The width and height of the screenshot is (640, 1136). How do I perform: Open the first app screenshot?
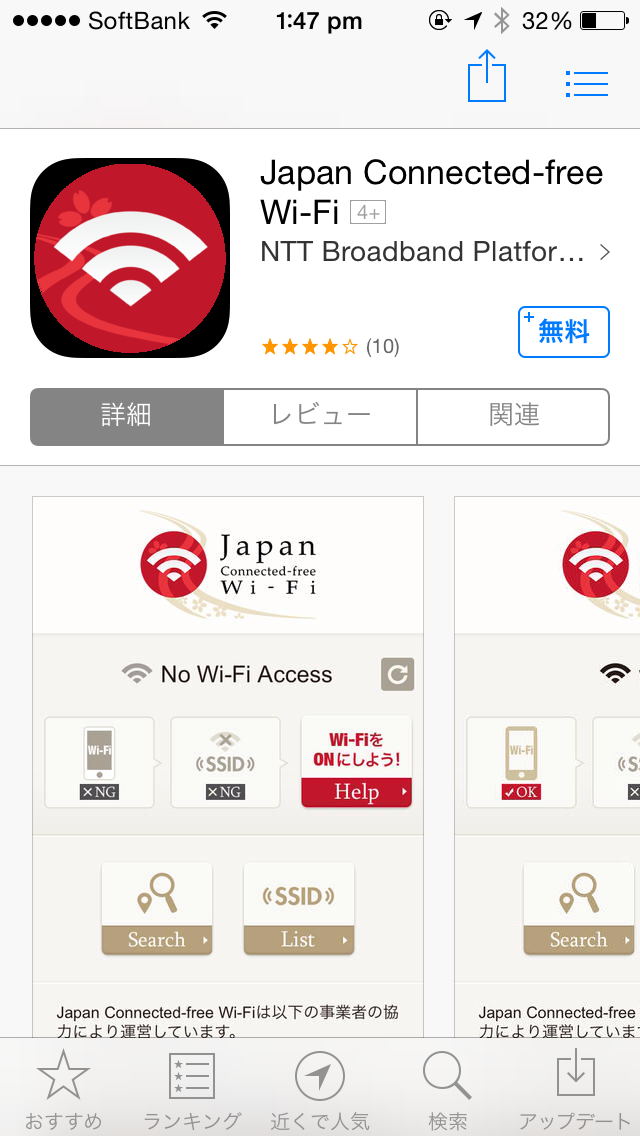click(x=228, y=760)
